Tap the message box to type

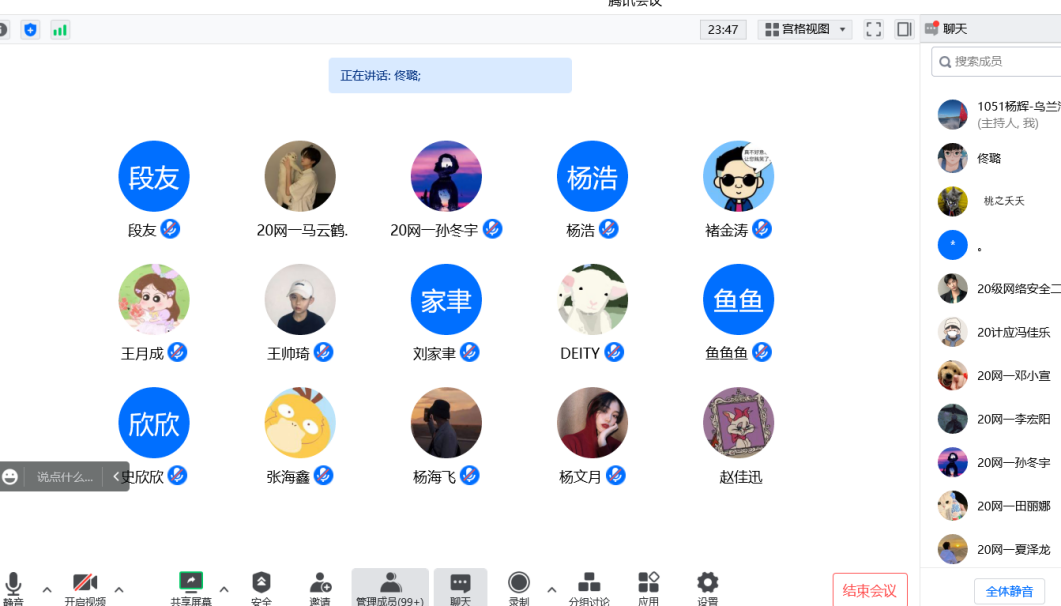65,477
